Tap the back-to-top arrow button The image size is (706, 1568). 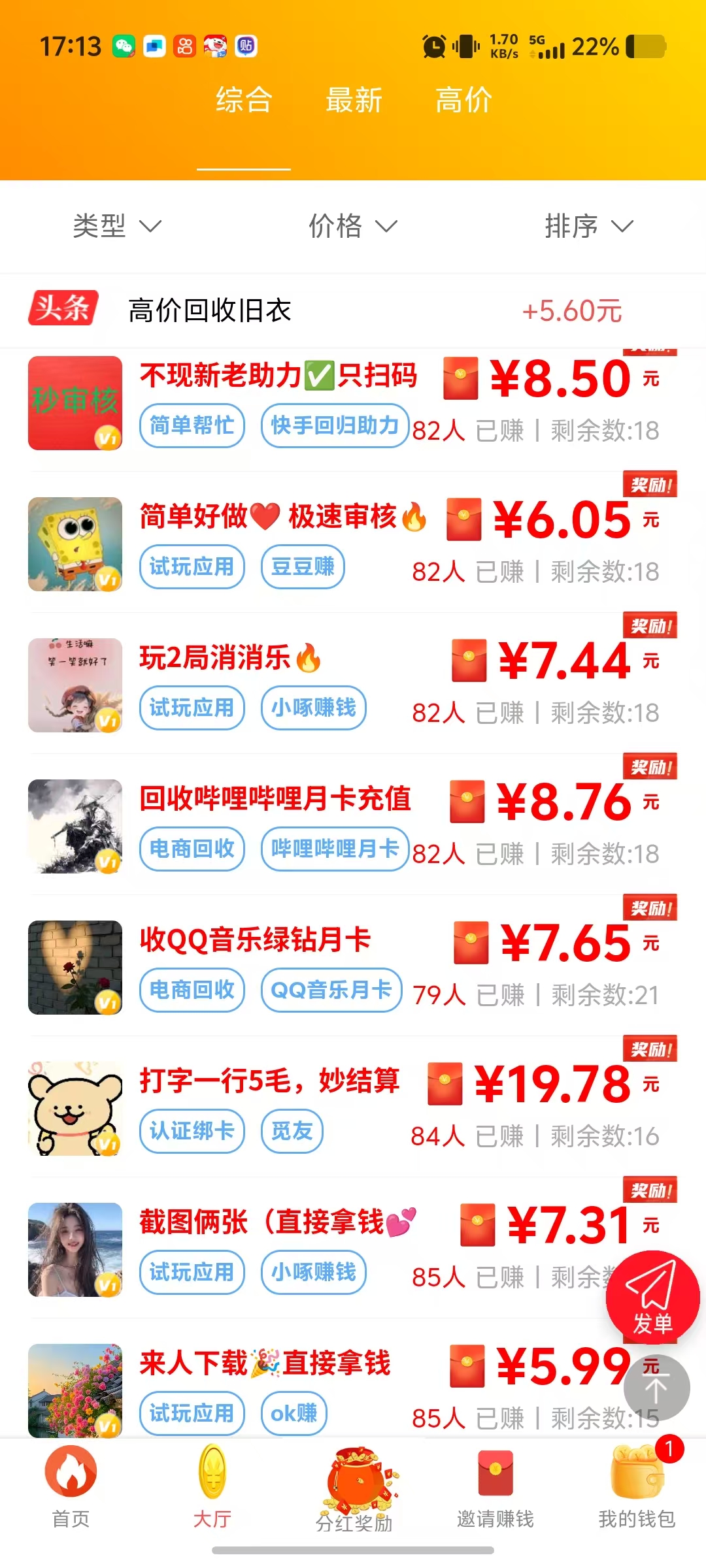coord(656,1388)
